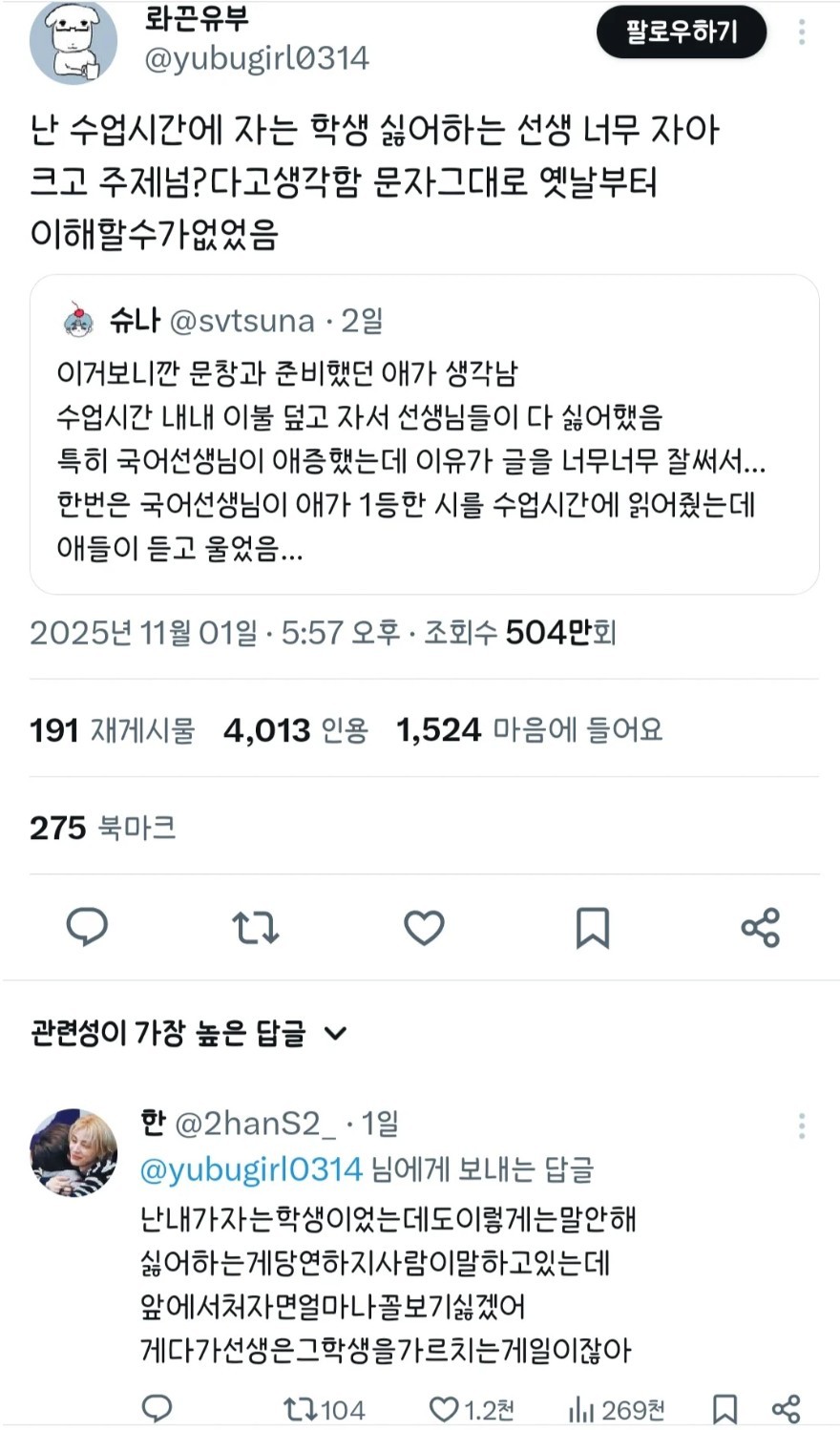
Task: Reply to the main tweet
Action: click(87, 926)
